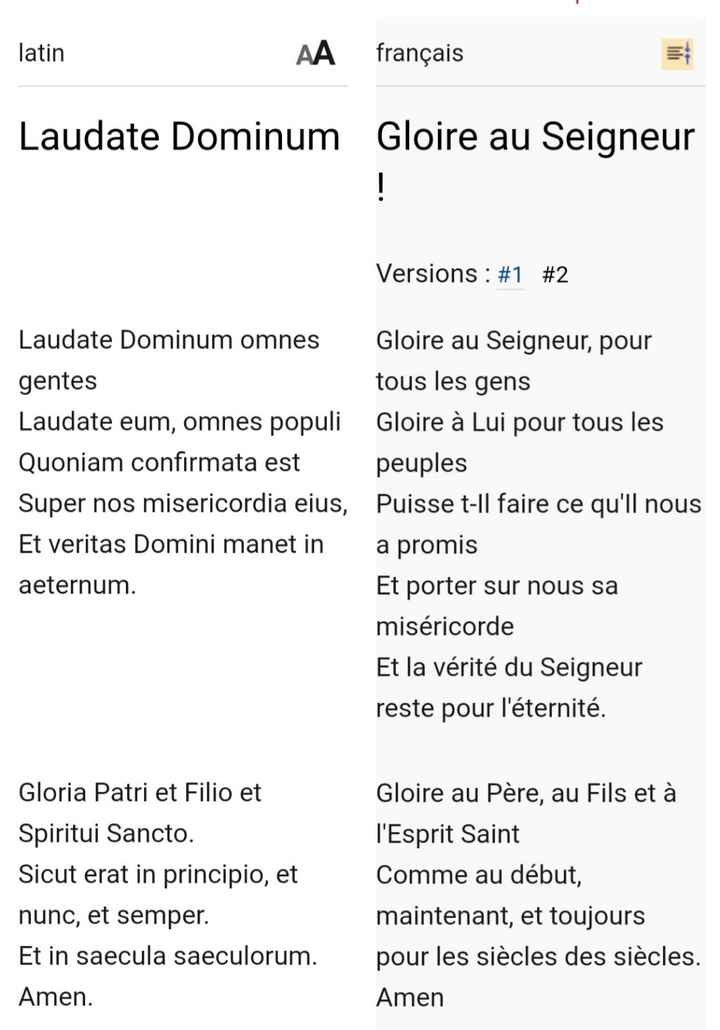Switch to version #1 of the translation
The height and width of the screenshot is (1030, 720).
[511, 273]
